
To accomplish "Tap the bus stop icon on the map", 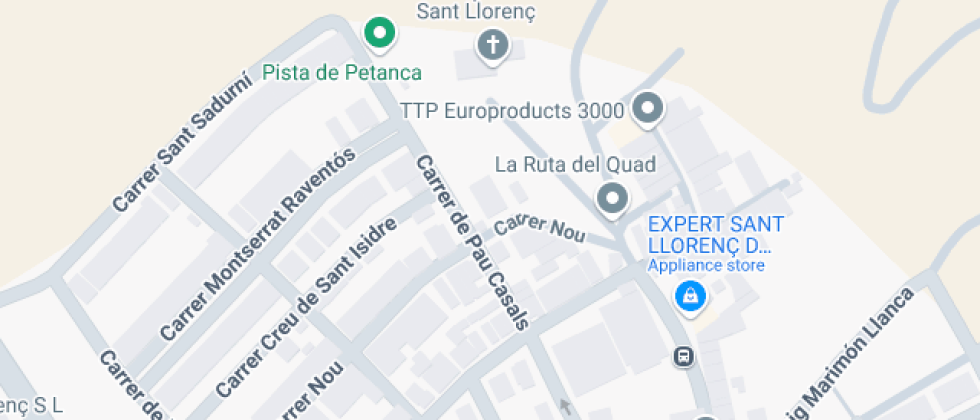I will click(684, 356).
